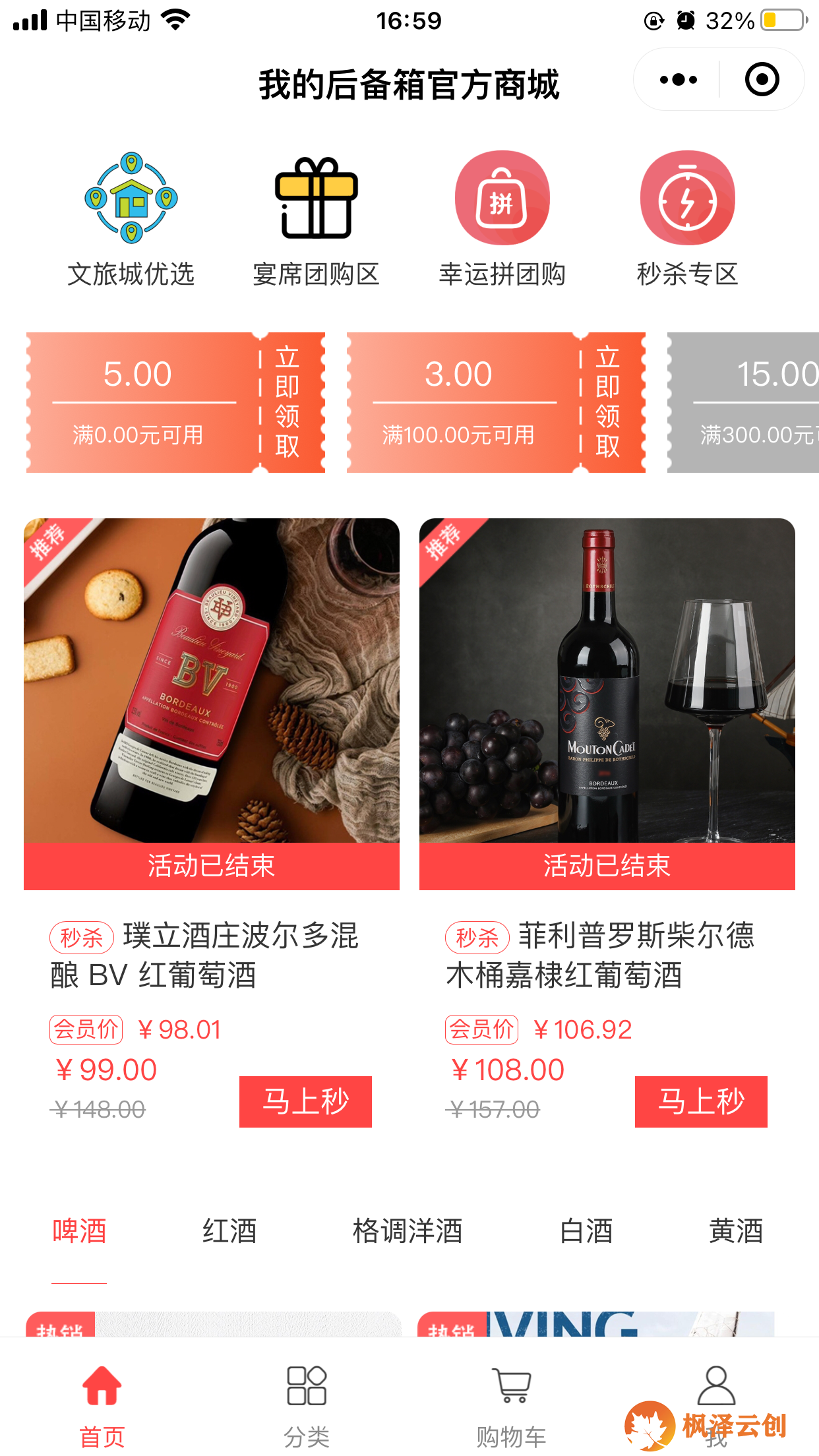Screen dimensions: 819x1456
Task: Tap 马上秒 for 璞立酒庄 BV wine
Action: coord(305,1101)
